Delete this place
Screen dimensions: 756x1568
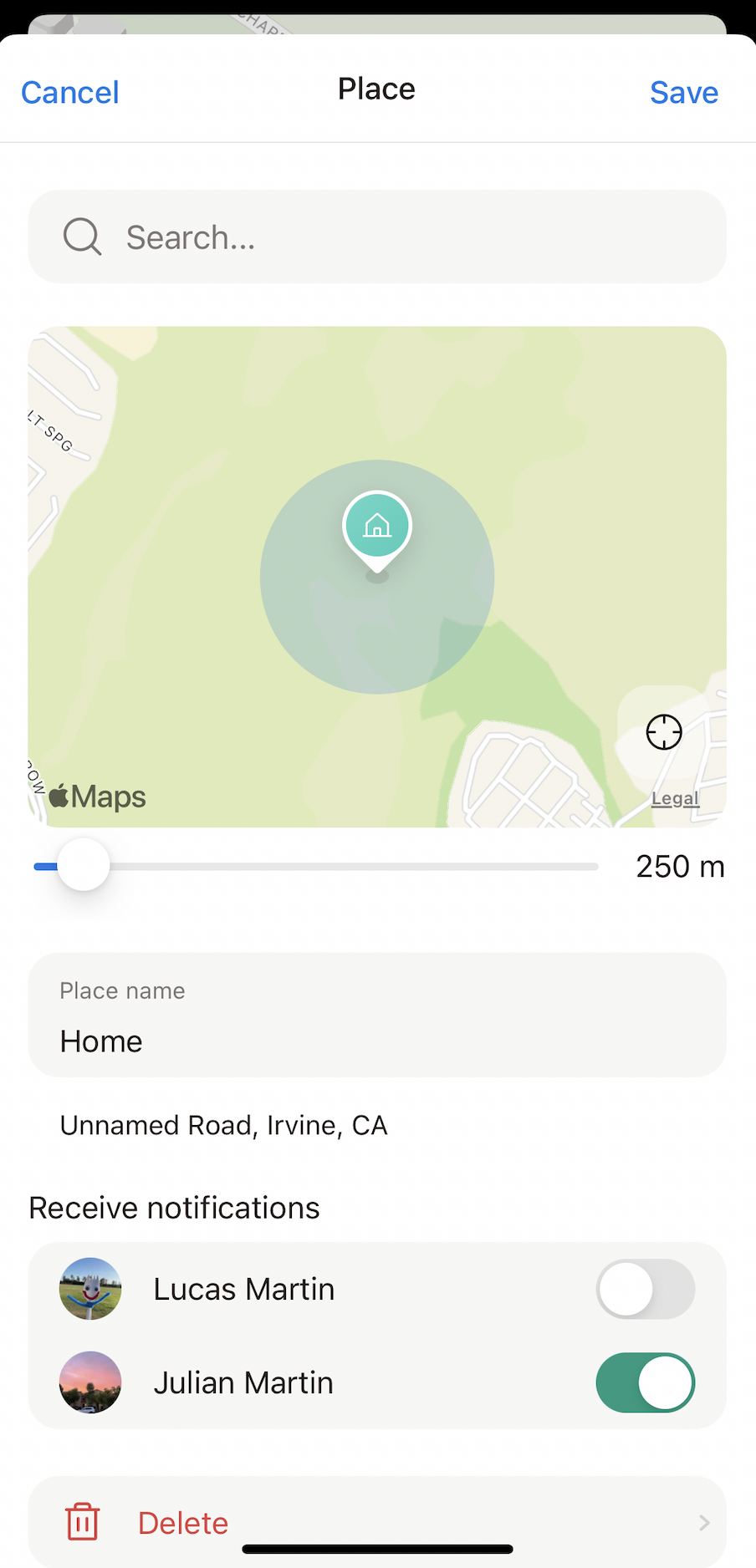[x=184, y=1523]
